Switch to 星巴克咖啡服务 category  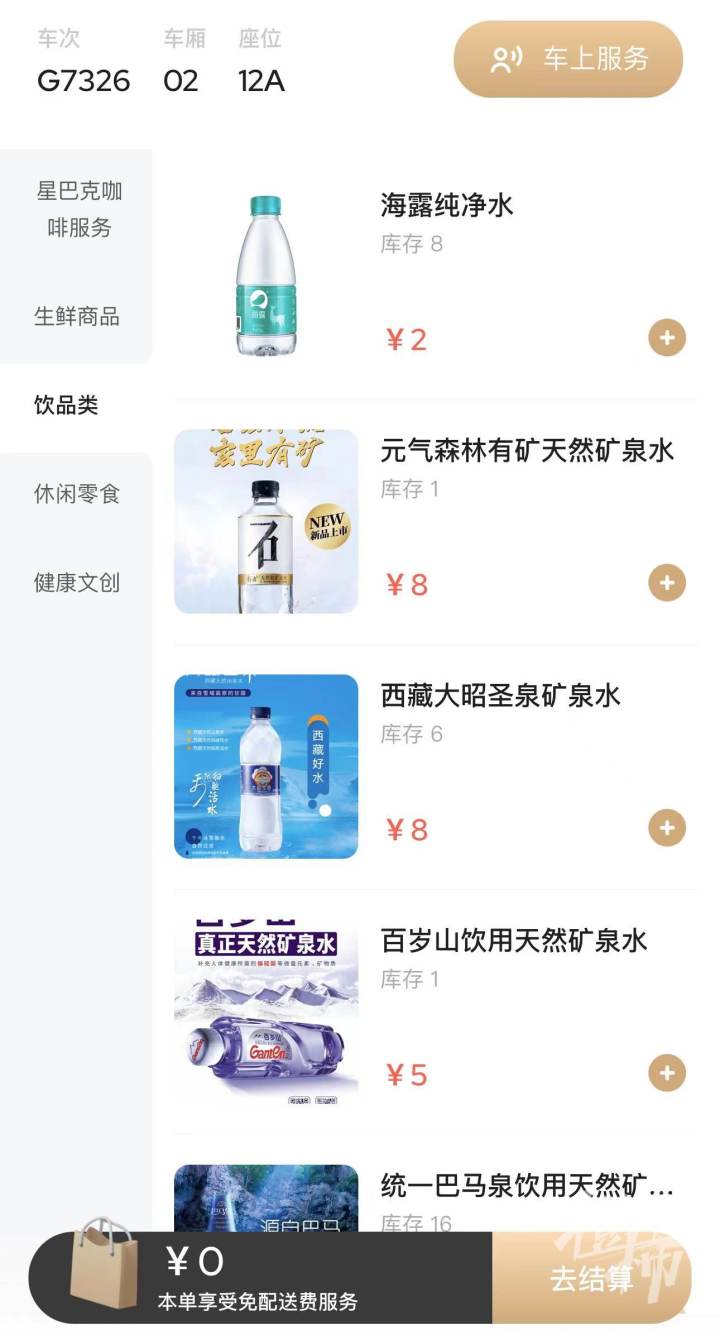click(78, 209)
